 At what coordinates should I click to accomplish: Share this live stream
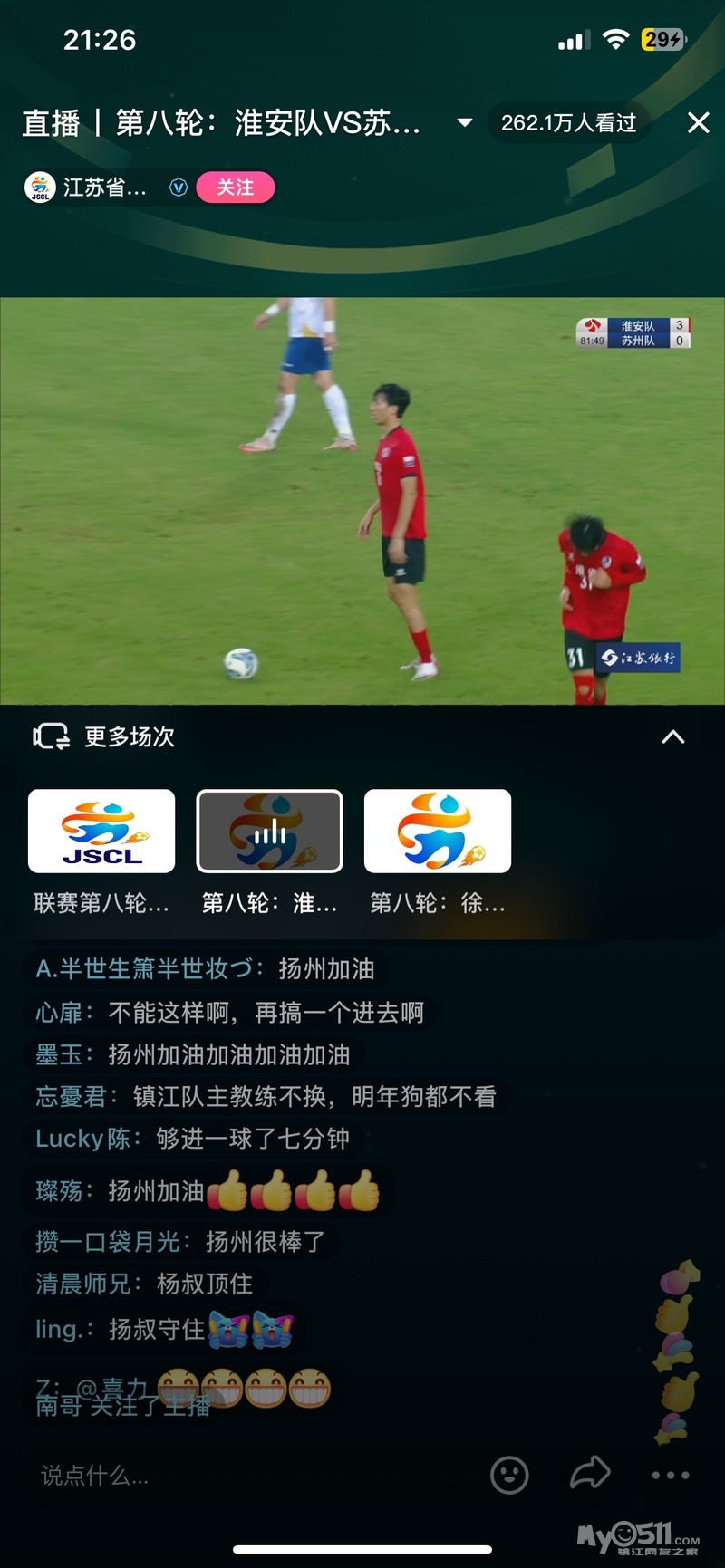click(589, 1474)
